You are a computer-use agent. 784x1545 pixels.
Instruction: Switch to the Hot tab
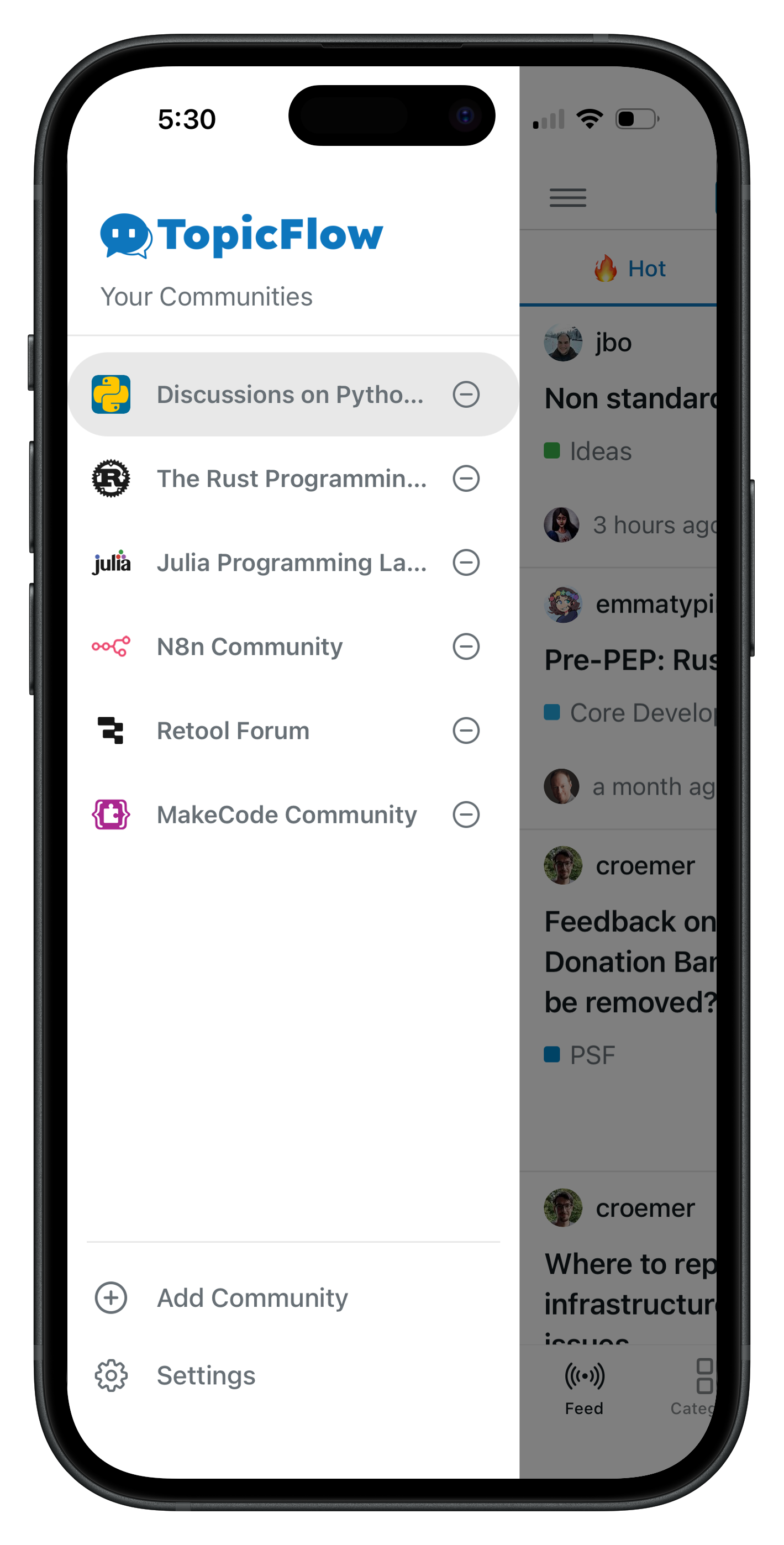coord(630,269)
